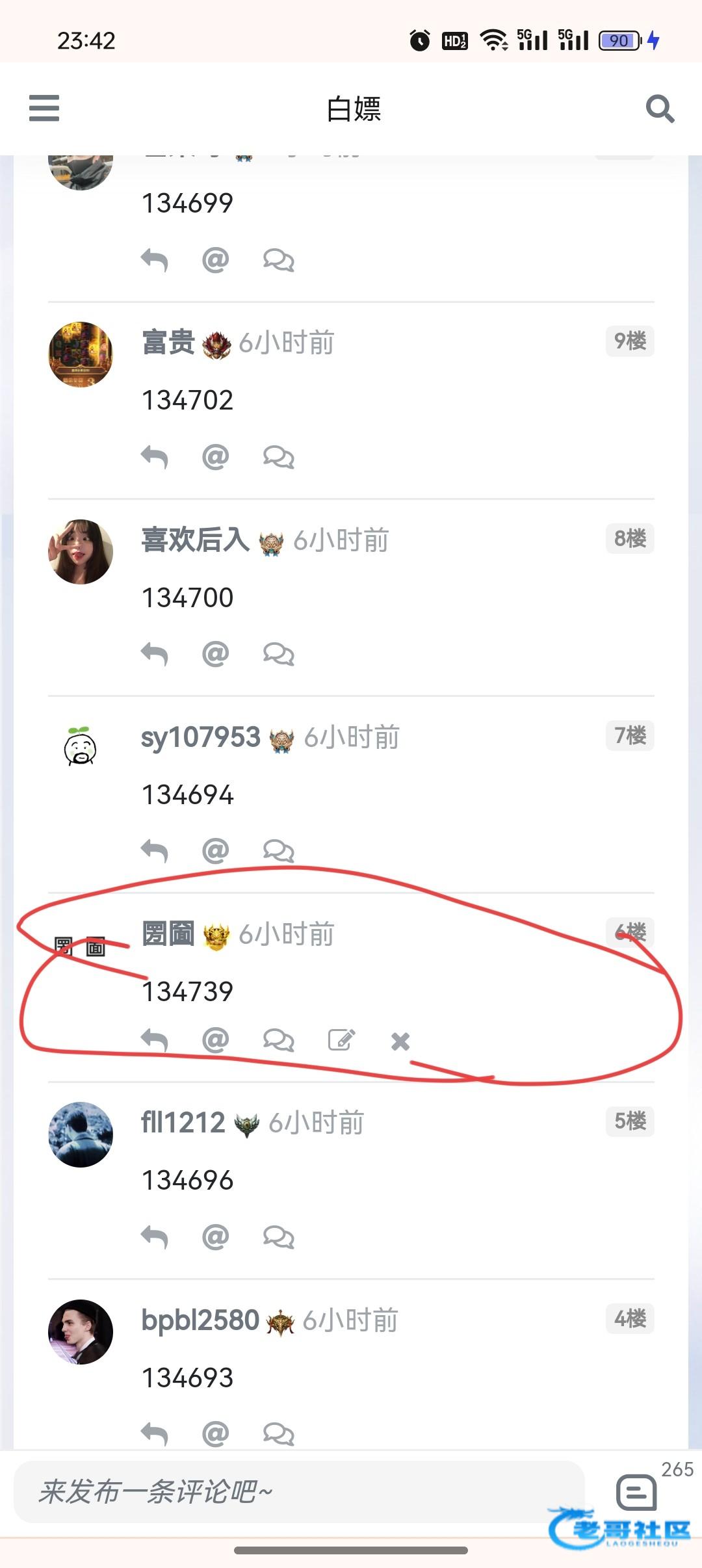Open the username sy107953
The width and height of the screenshot is (702, 1568).
pos(200,737)
